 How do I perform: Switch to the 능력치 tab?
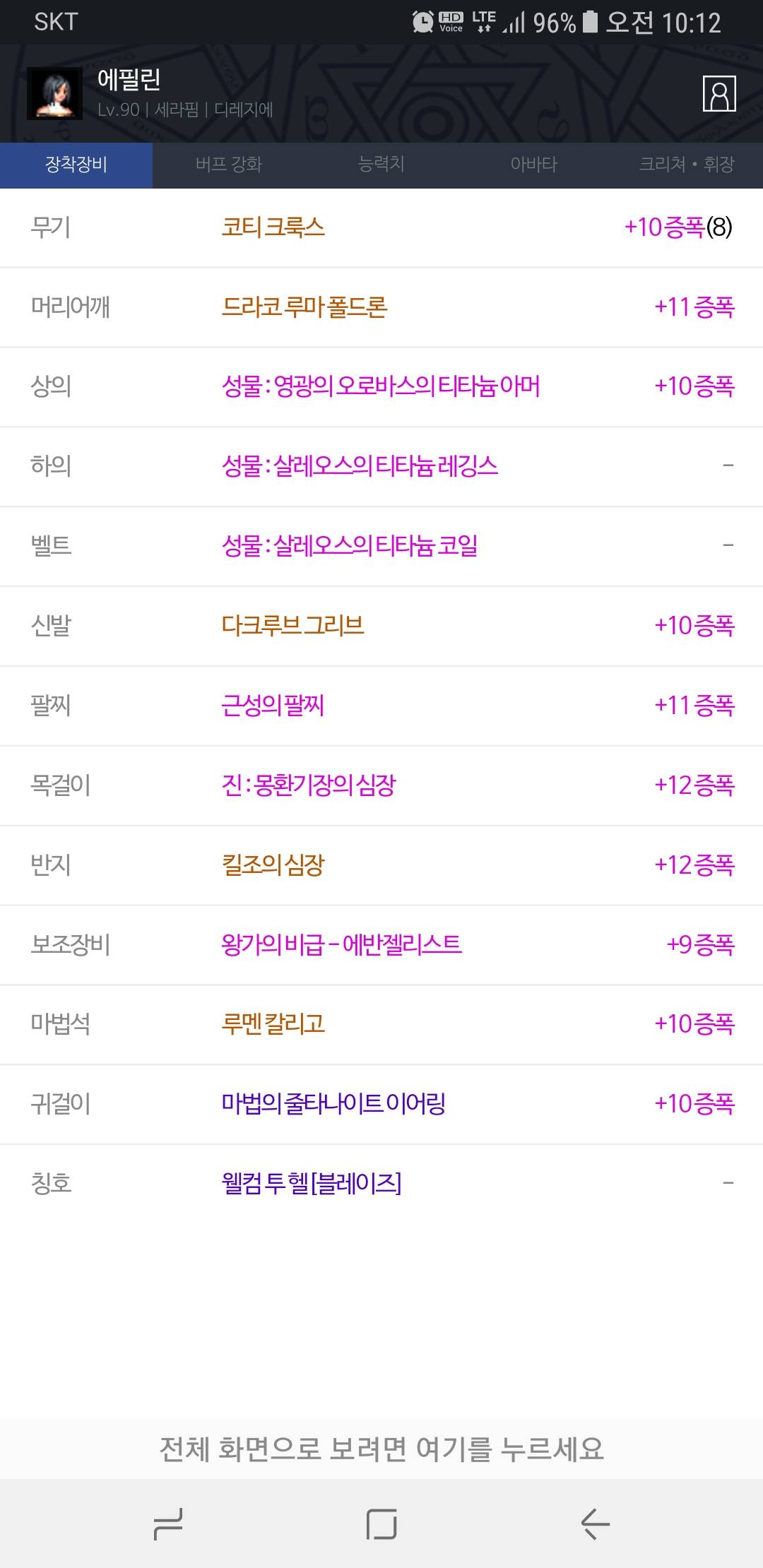381,165
